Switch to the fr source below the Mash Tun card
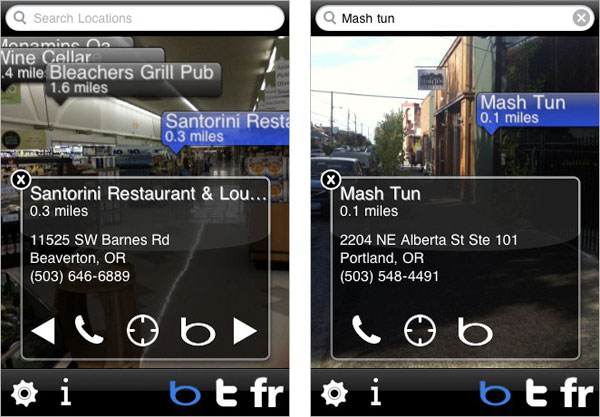This screenshot has height=417, width=600. click(577, 393)
